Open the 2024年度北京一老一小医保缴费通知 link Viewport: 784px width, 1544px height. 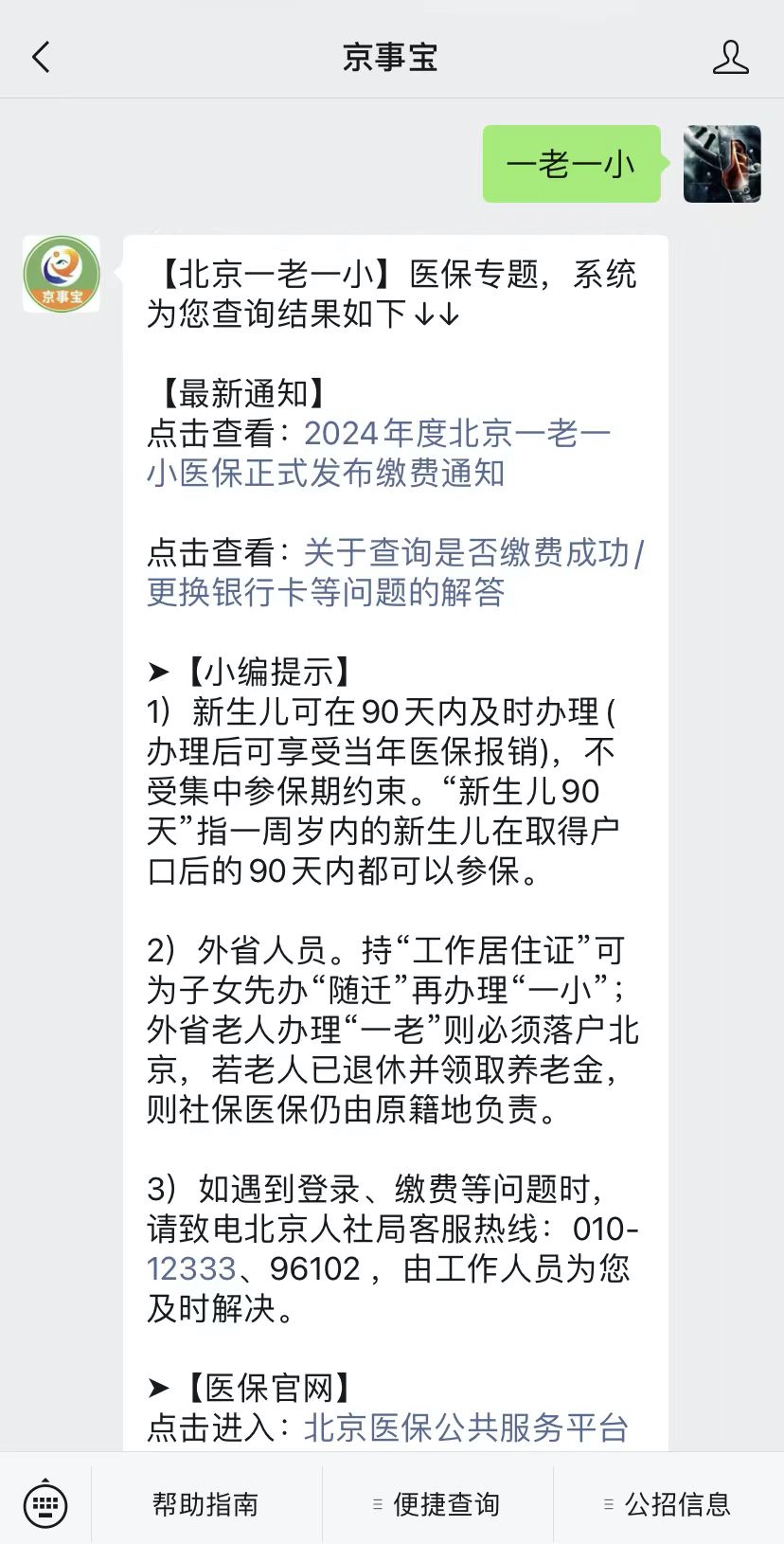tap(379, 453)
